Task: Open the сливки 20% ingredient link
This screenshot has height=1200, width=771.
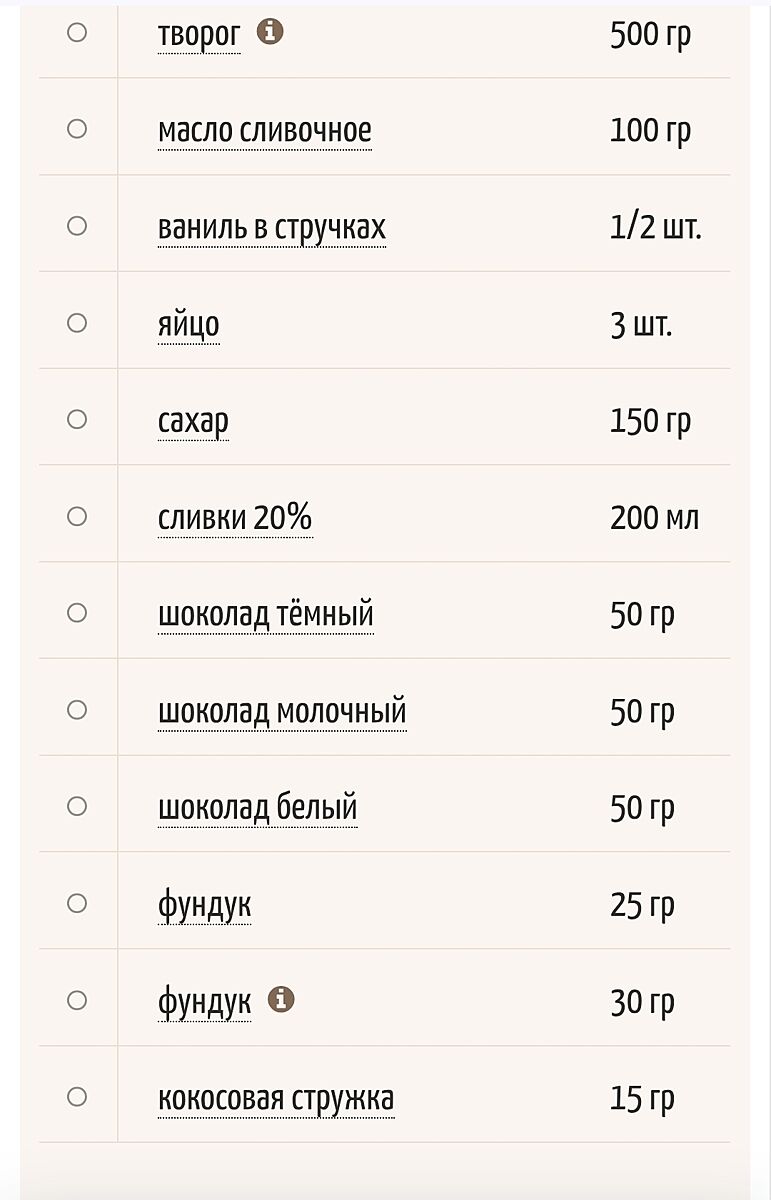Action: click(x=235, y=518)
